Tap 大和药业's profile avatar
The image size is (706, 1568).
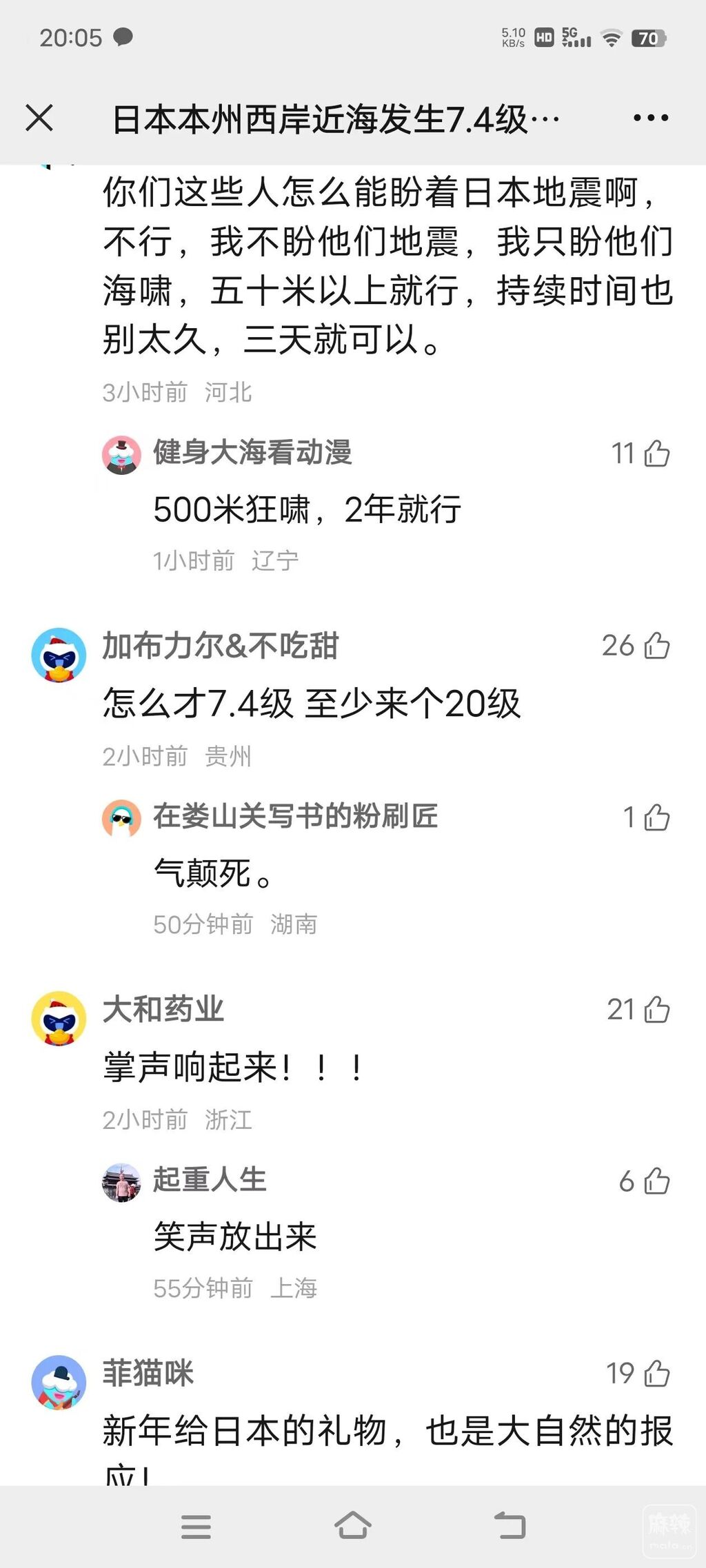coord(59,1019)
